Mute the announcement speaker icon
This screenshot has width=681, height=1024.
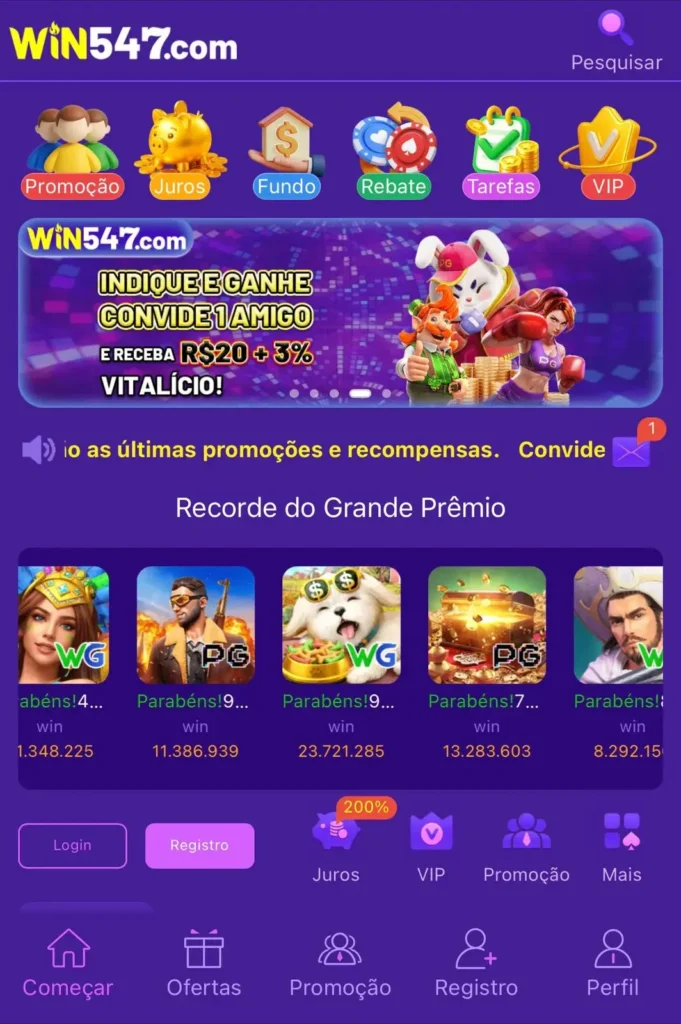(38, 450)
